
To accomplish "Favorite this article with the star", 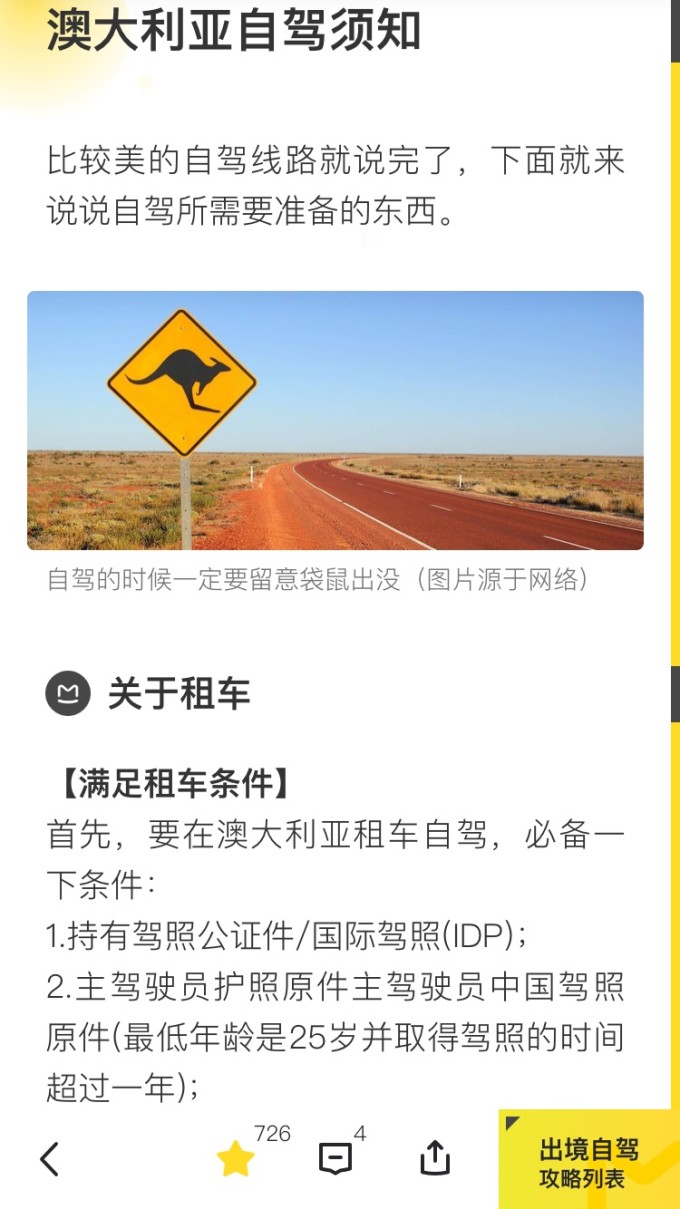I will coord(236,1159).
